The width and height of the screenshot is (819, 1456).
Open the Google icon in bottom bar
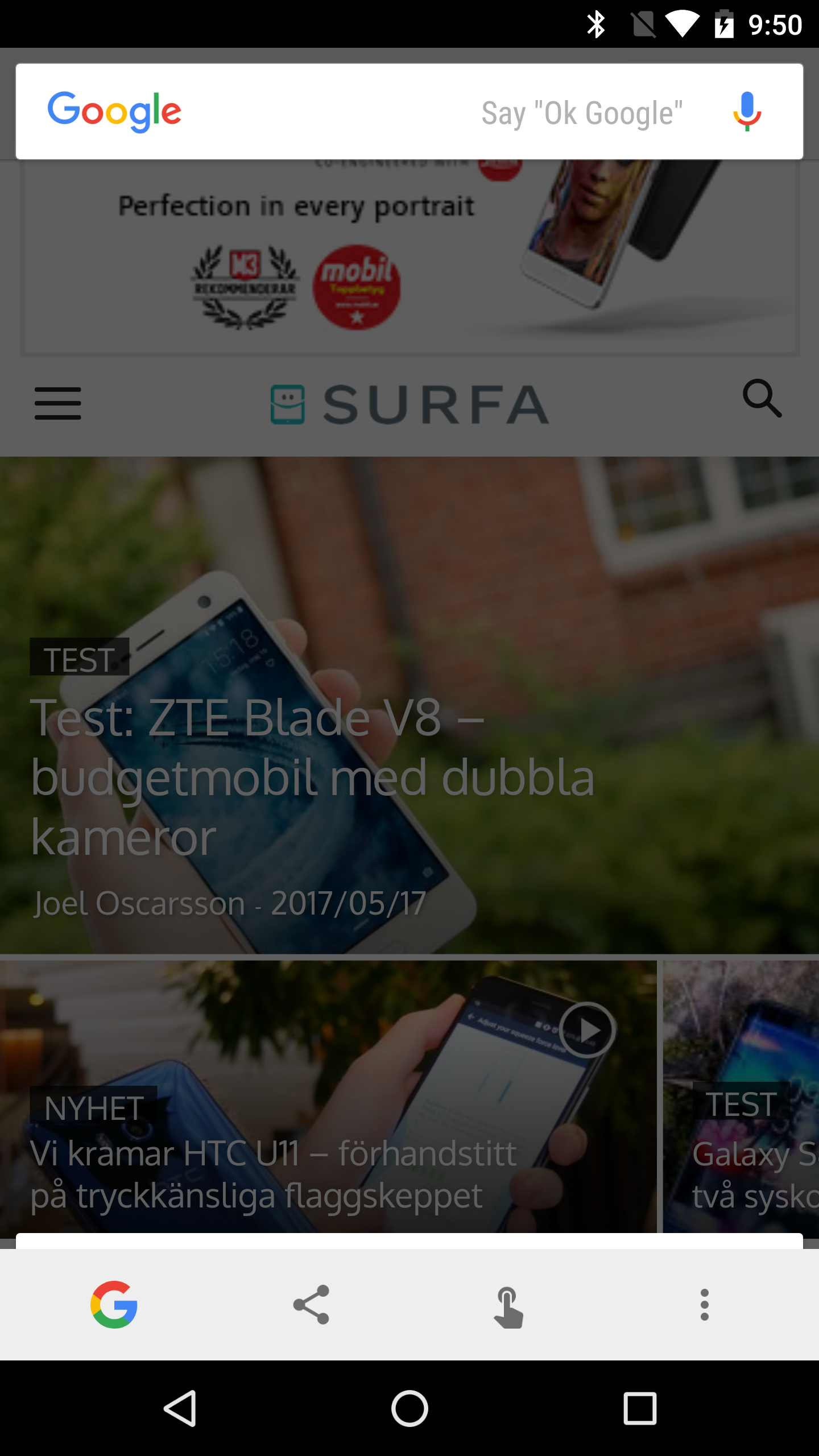coord(114,1305)
